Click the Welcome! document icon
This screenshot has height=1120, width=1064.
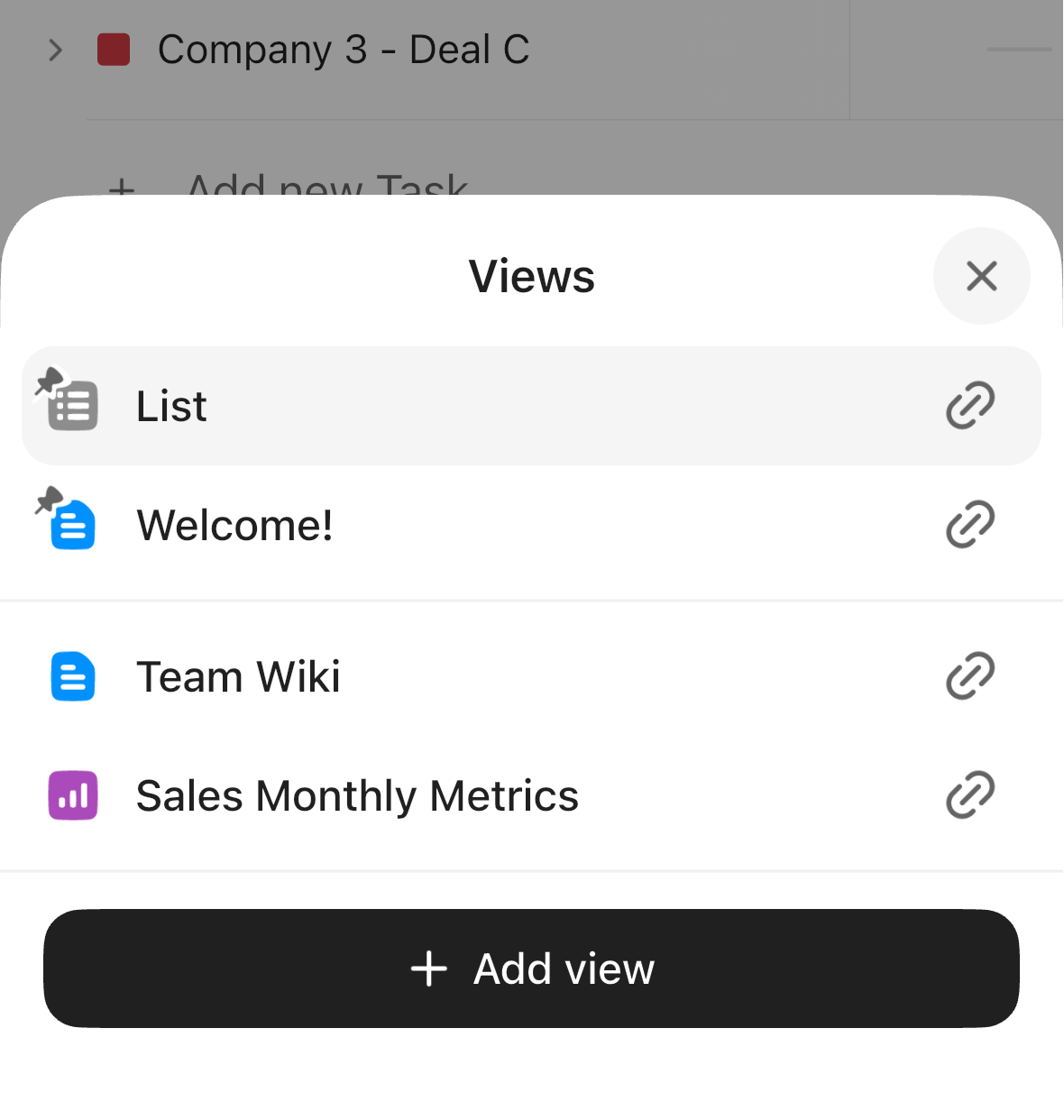tap(72, 525)
